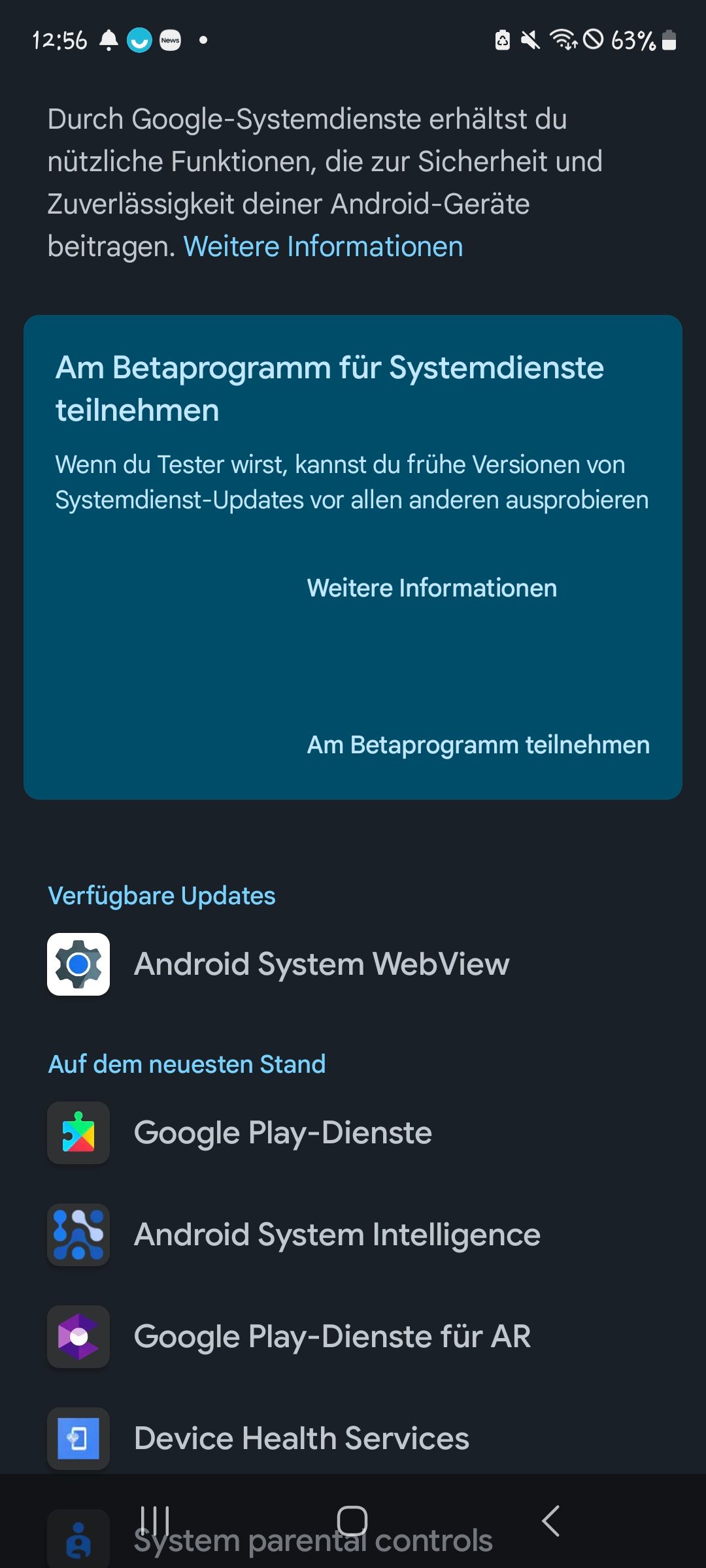Tap the Google Play-Dienste für AR icon

pos(78,1336)
